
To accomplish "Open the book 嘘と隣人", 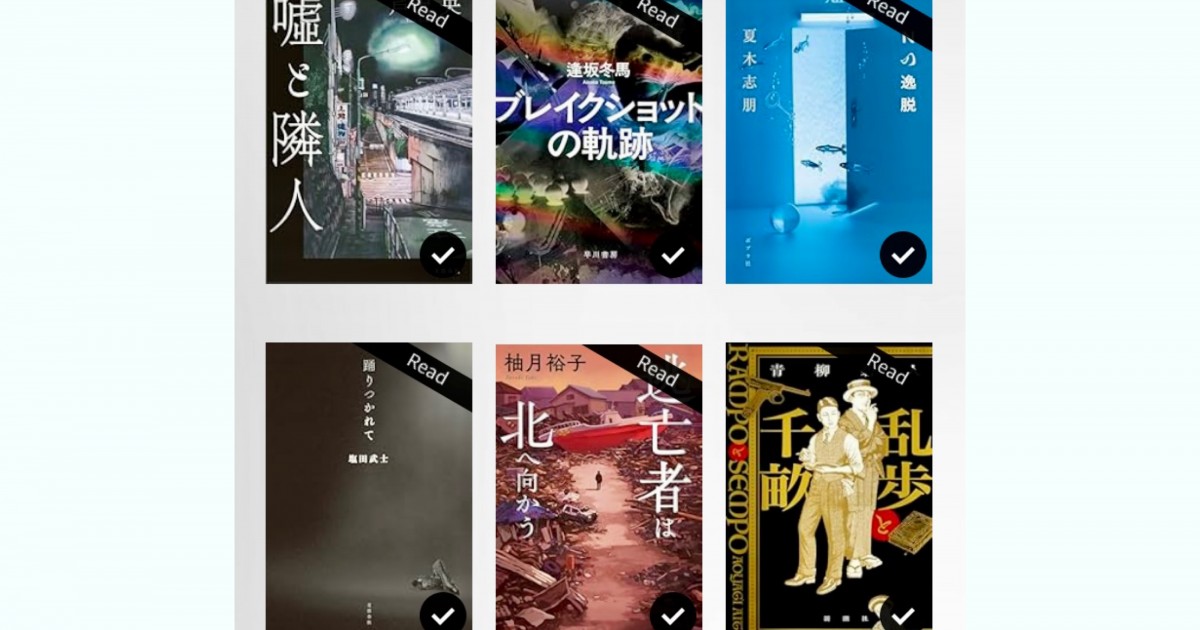I will pos(368,140).
